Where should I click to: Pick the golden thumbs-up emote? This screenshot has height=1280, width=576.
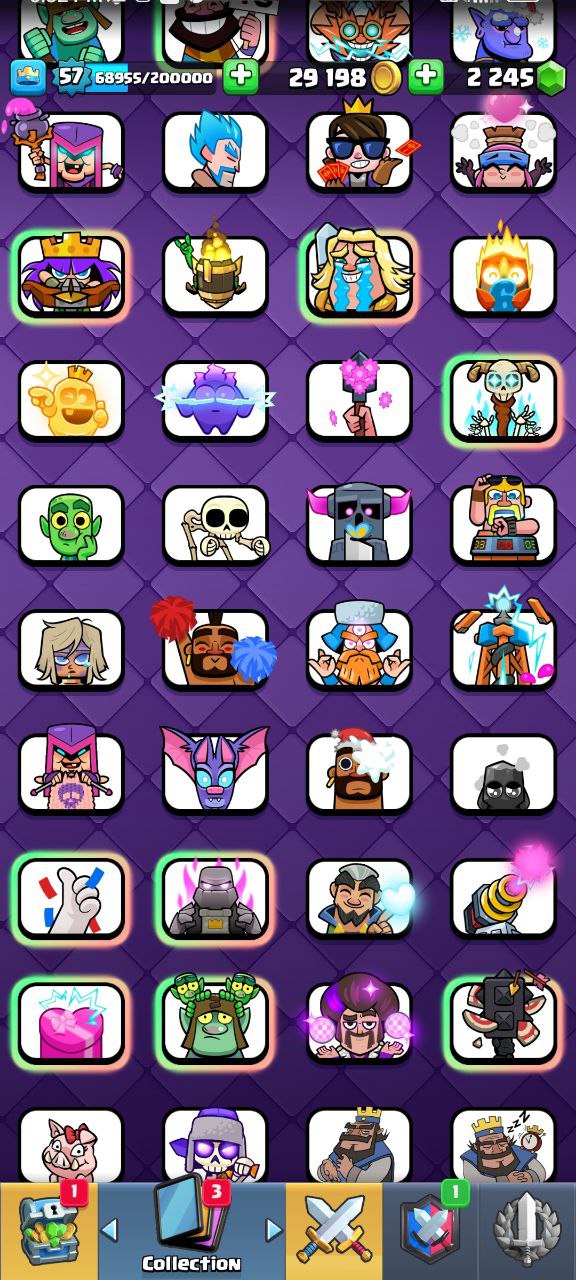tap(71, 400)
